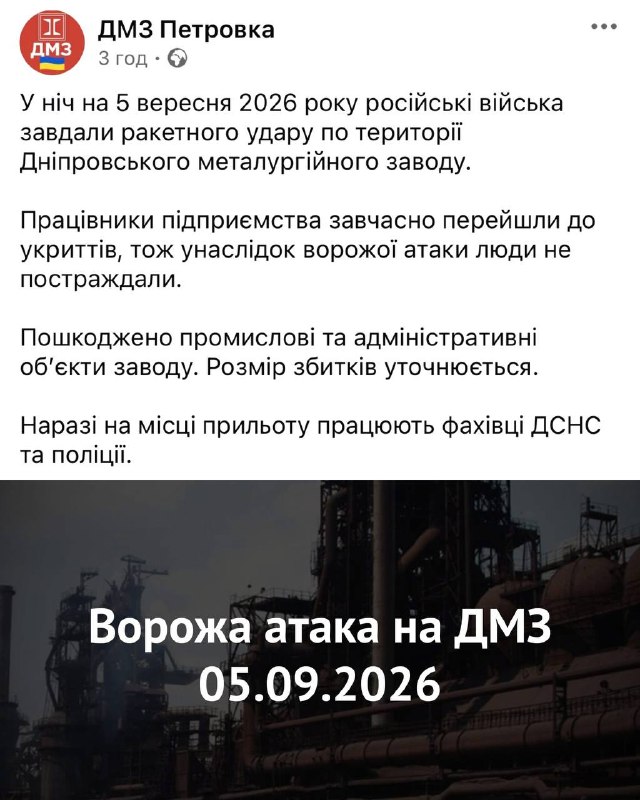Open the ДМЗ Петровка page name

tap(186, 30)
